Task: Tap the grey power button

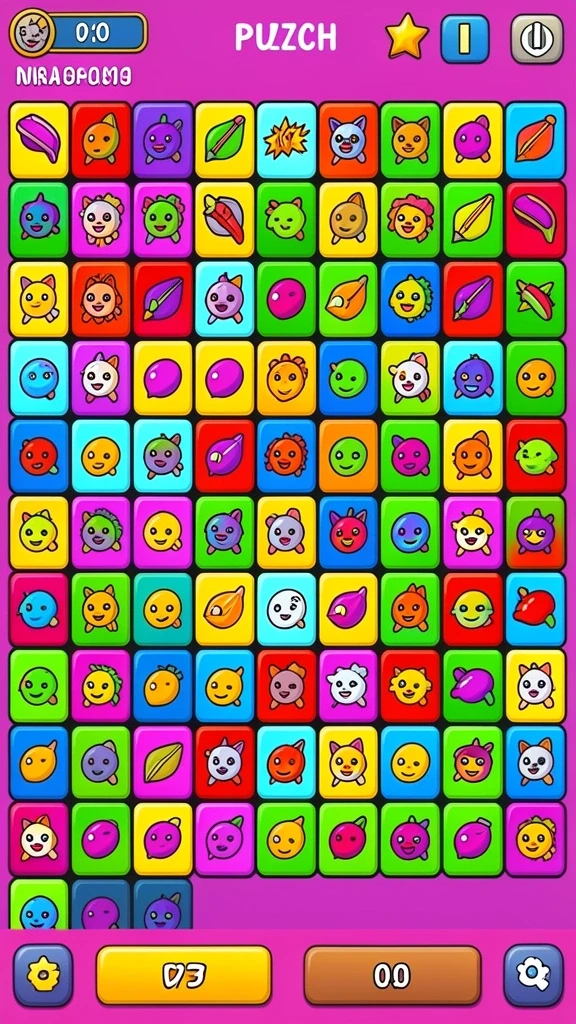Action: click(537, 39)
